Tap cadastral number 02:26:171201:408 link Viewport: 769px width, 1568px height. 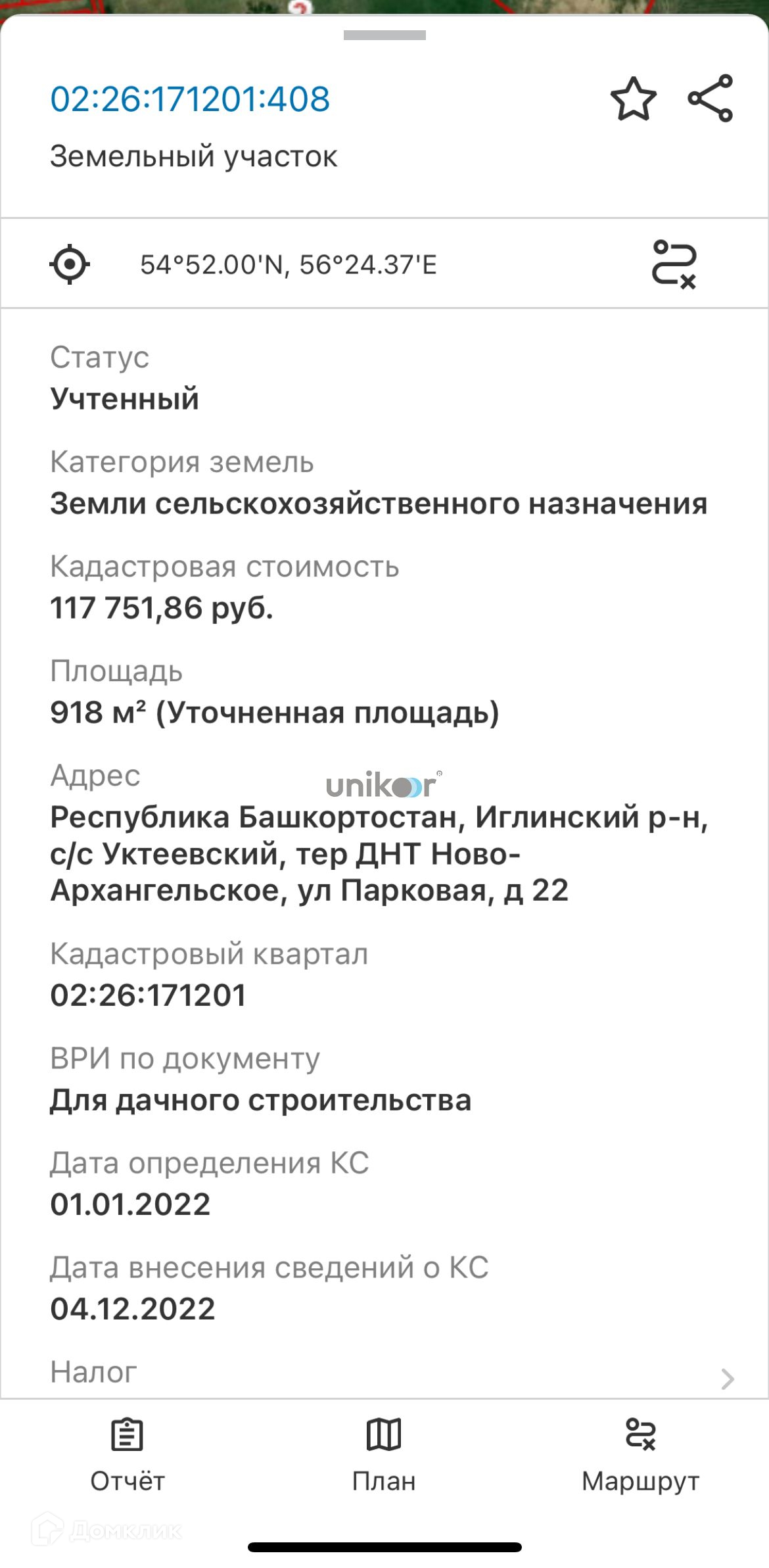pos(190,99)
